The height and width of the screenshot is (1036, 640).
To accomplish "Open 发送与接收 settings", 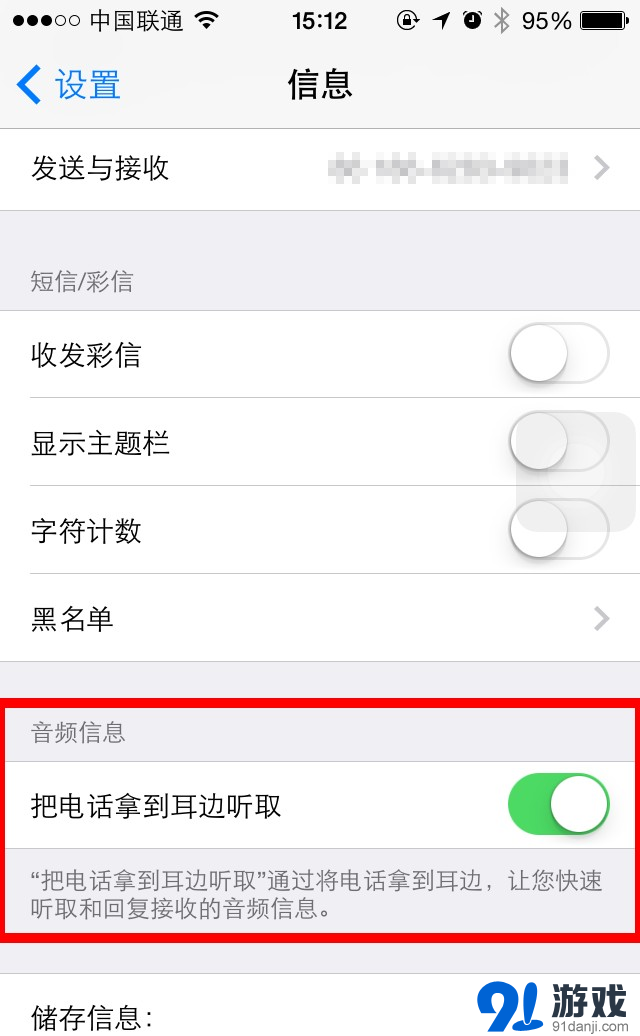I will click(320, 169).
